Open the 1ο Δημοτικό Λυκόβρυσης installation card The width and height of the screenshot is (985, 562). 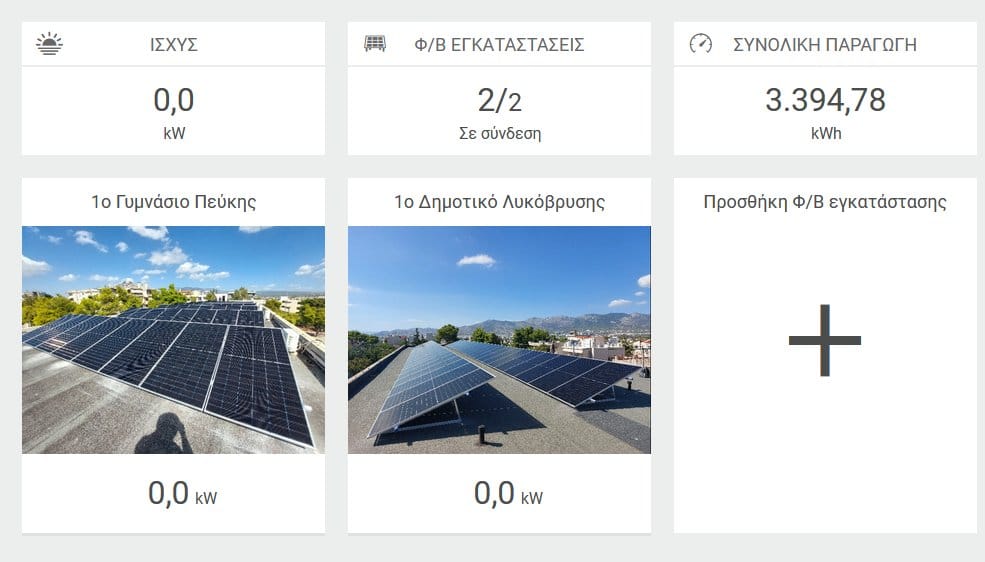point(499,340)
